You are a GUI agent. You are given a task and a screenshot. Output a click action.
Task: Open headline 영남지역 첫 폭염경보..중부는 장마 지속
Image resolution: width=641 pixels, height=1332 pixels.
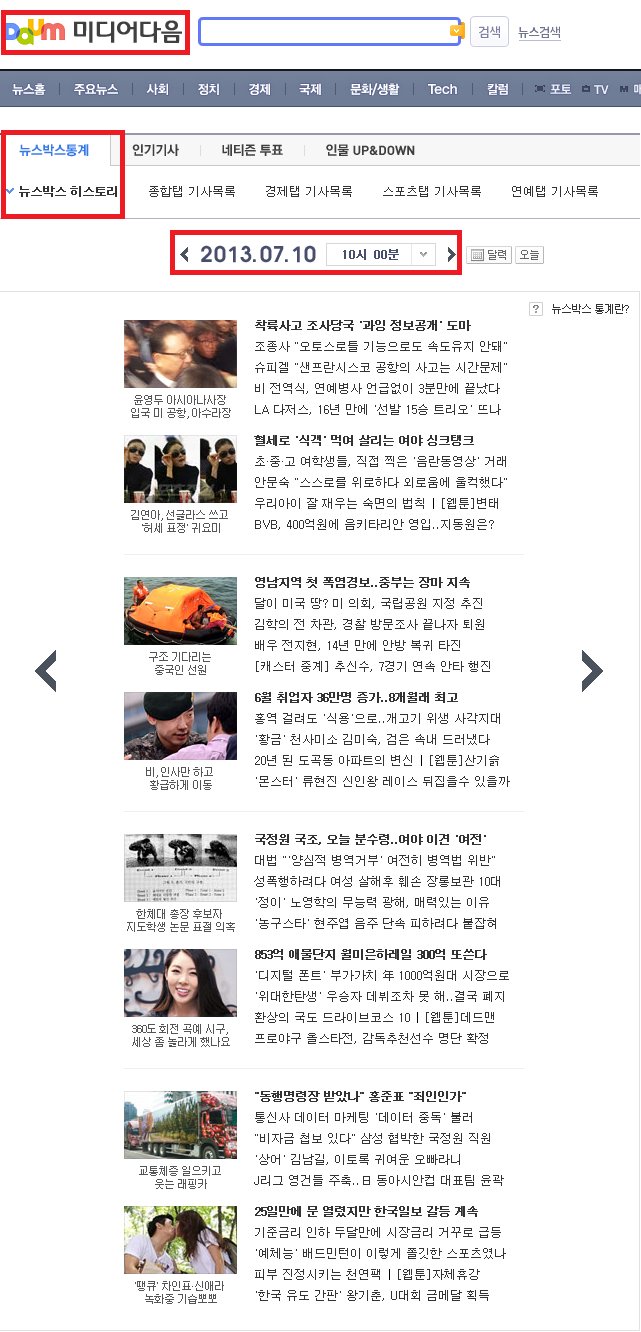[362, 582]
